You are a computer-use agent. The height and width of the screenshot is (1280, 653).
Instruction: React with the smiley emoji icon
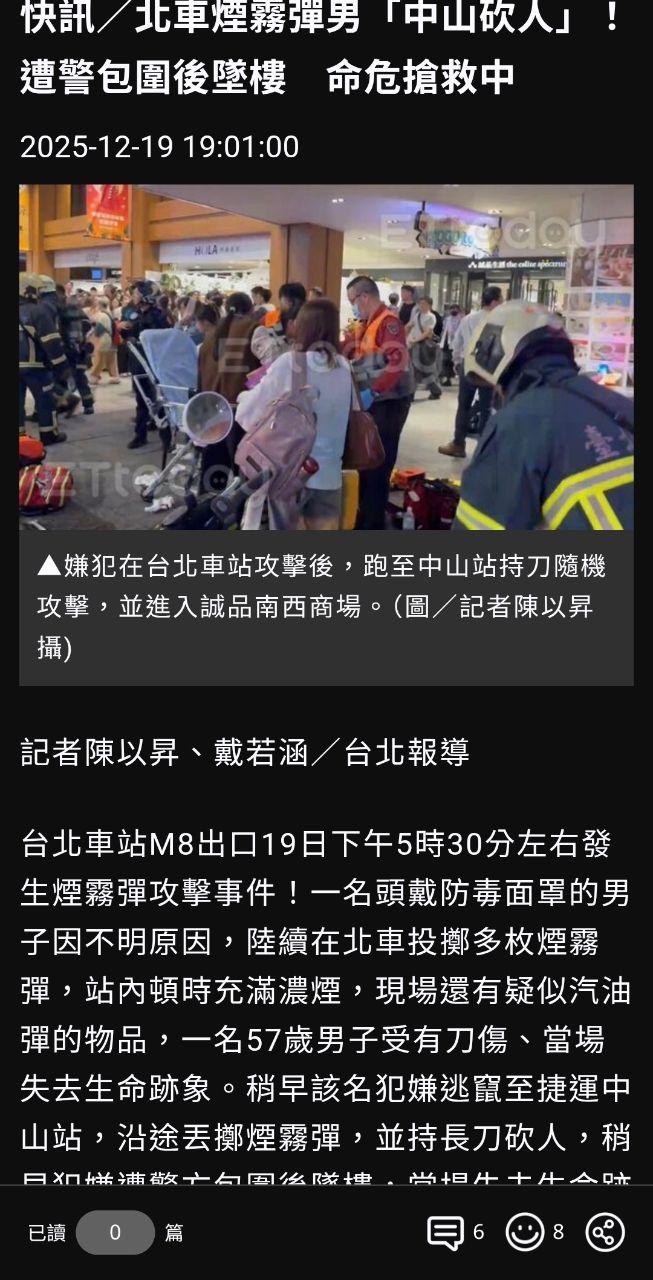pos(525,1232)
